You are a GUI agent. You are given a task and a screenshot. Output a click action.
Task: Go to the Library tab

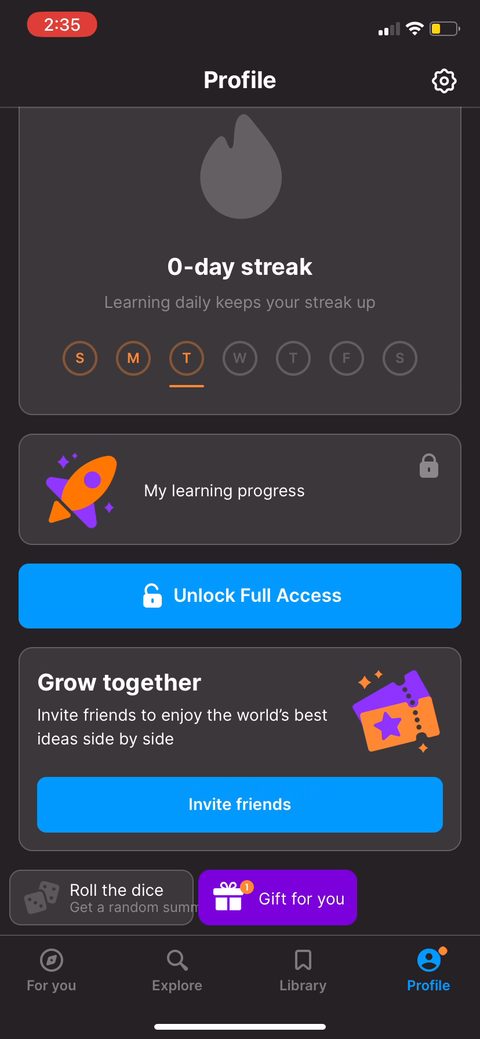point(303,970)
